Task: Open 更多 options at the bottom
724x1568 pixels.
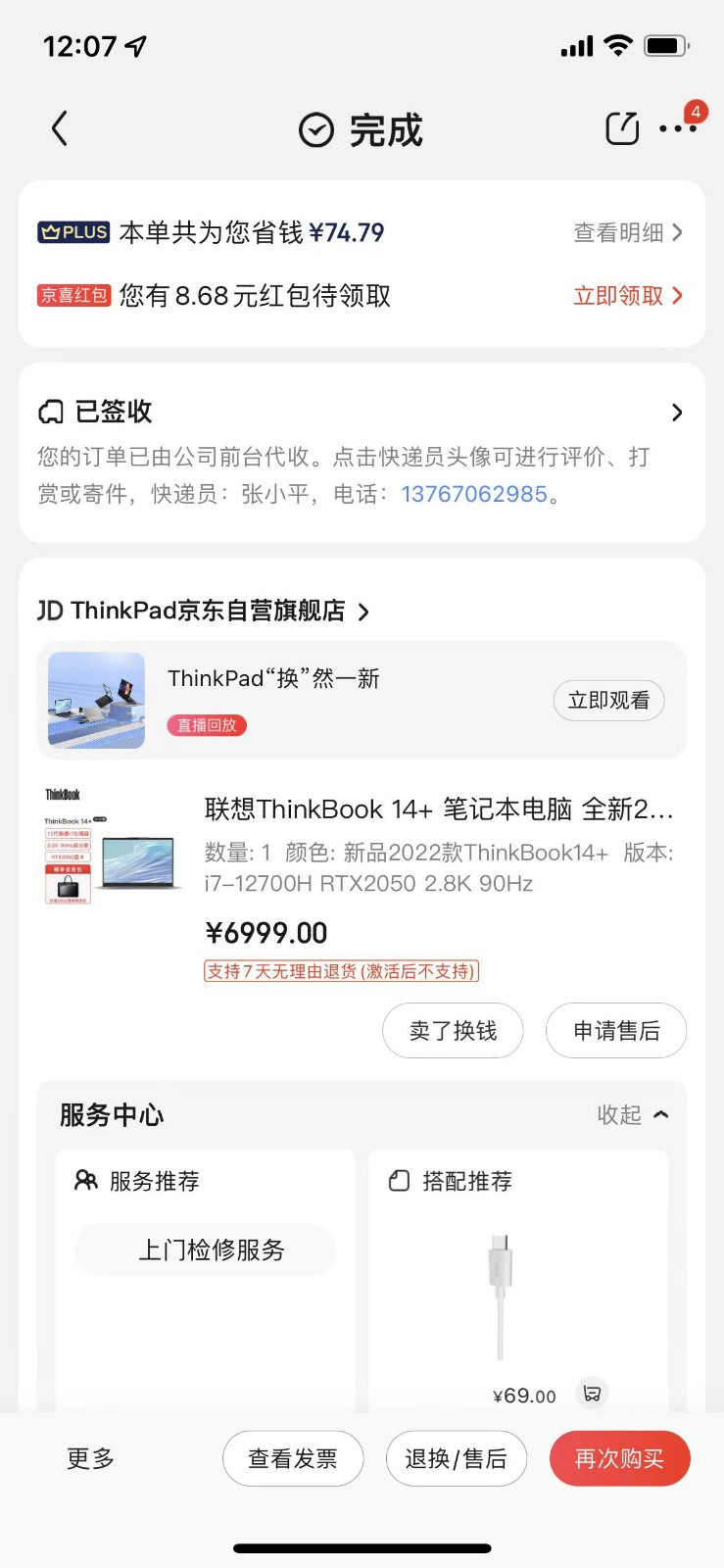Action: tap(90, 1459)
